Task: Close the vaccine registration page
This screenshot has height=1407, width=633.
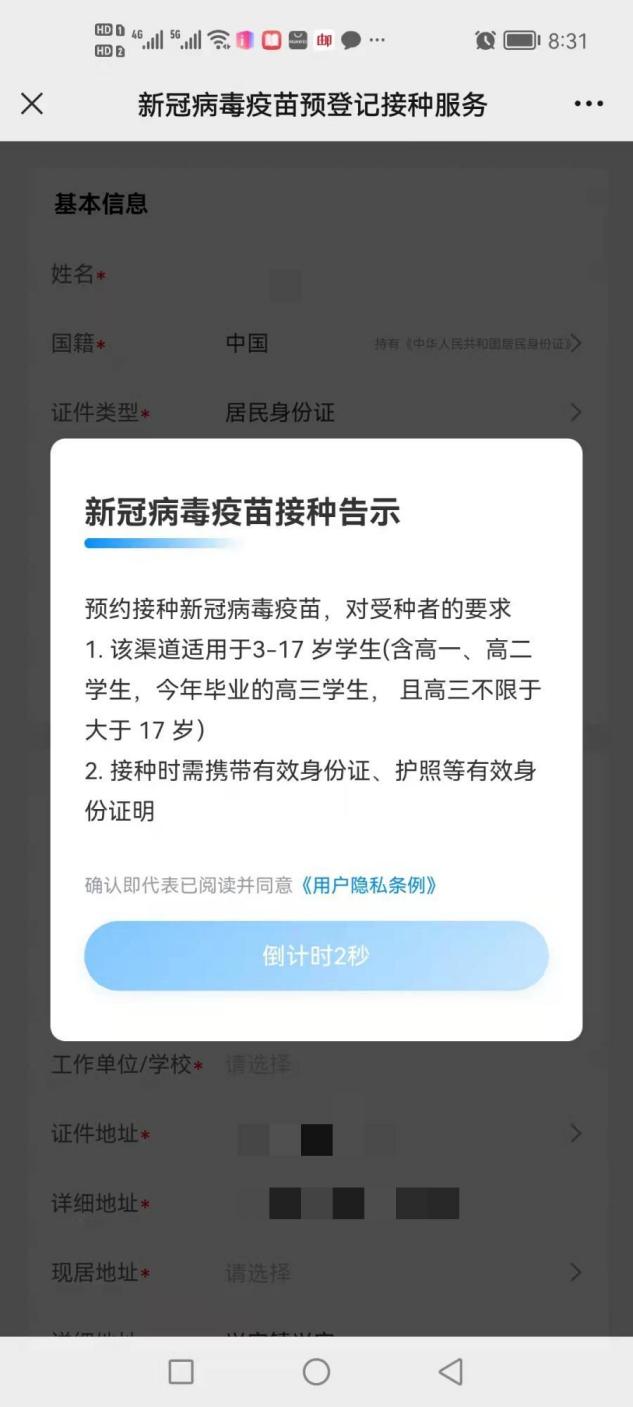Action: coord(32,104)
